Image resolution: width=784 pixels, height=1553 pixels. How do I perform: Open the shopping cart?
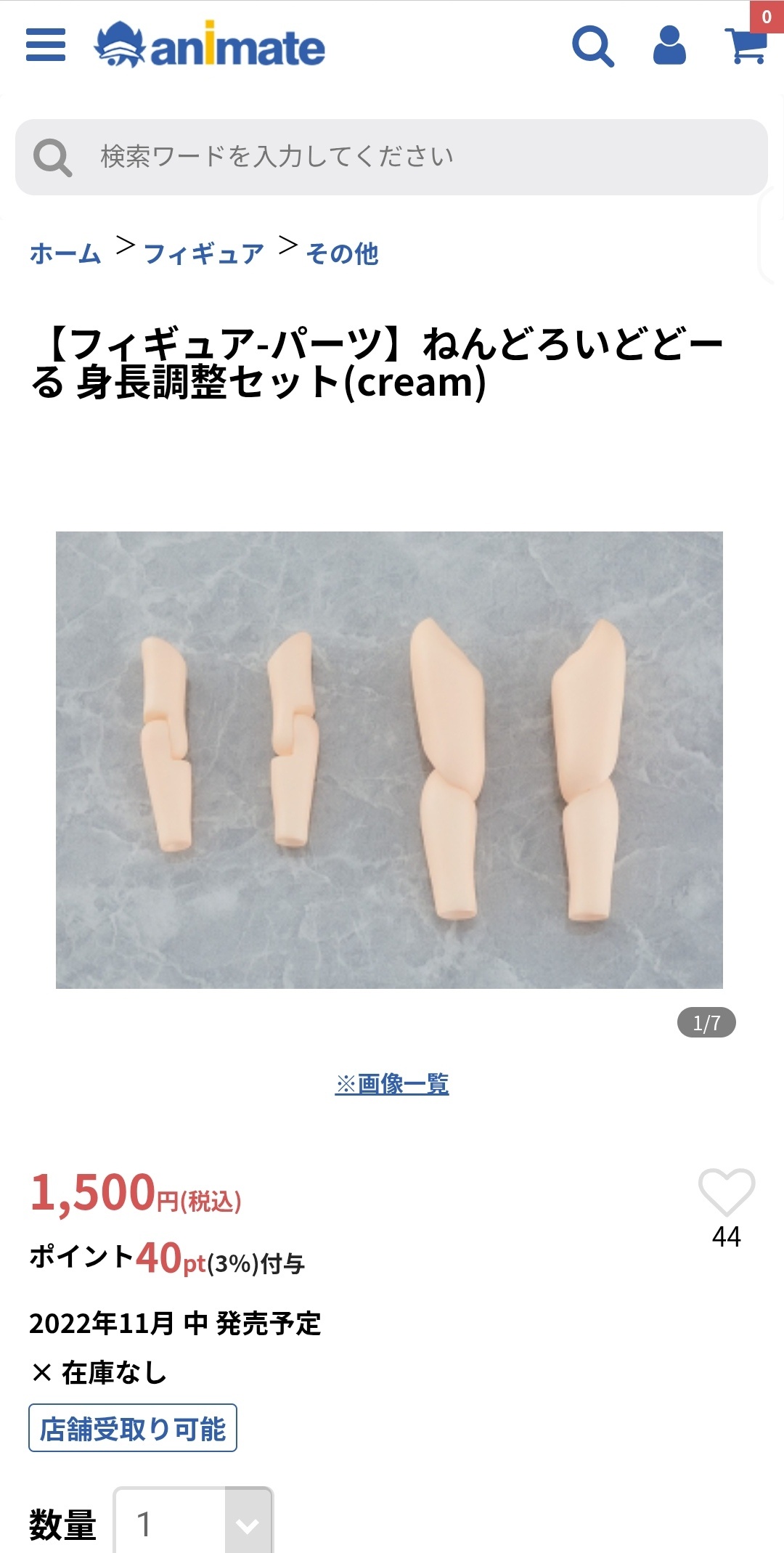[745, 46]
